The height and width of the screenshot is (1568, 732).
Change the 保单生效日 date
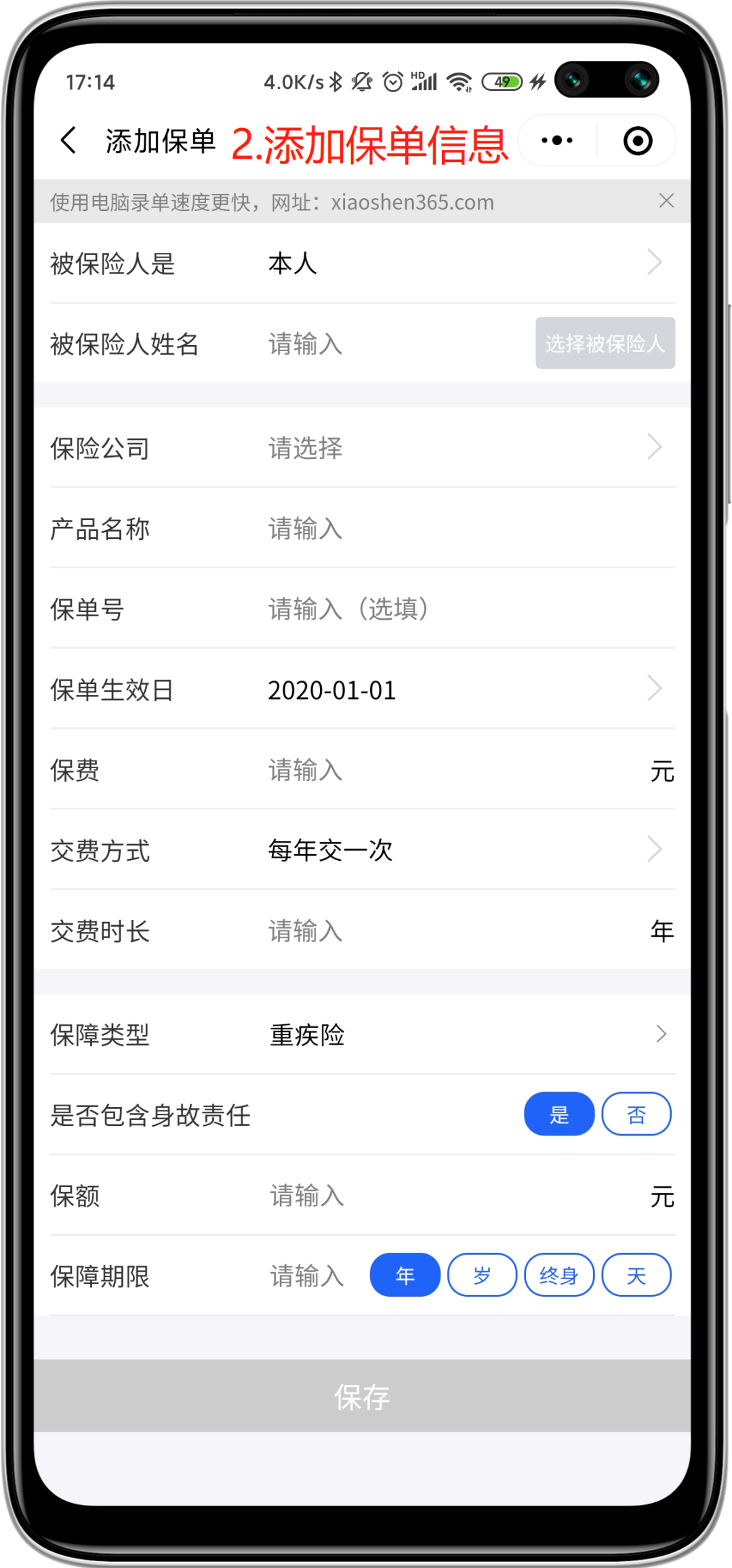coord(461,690)
